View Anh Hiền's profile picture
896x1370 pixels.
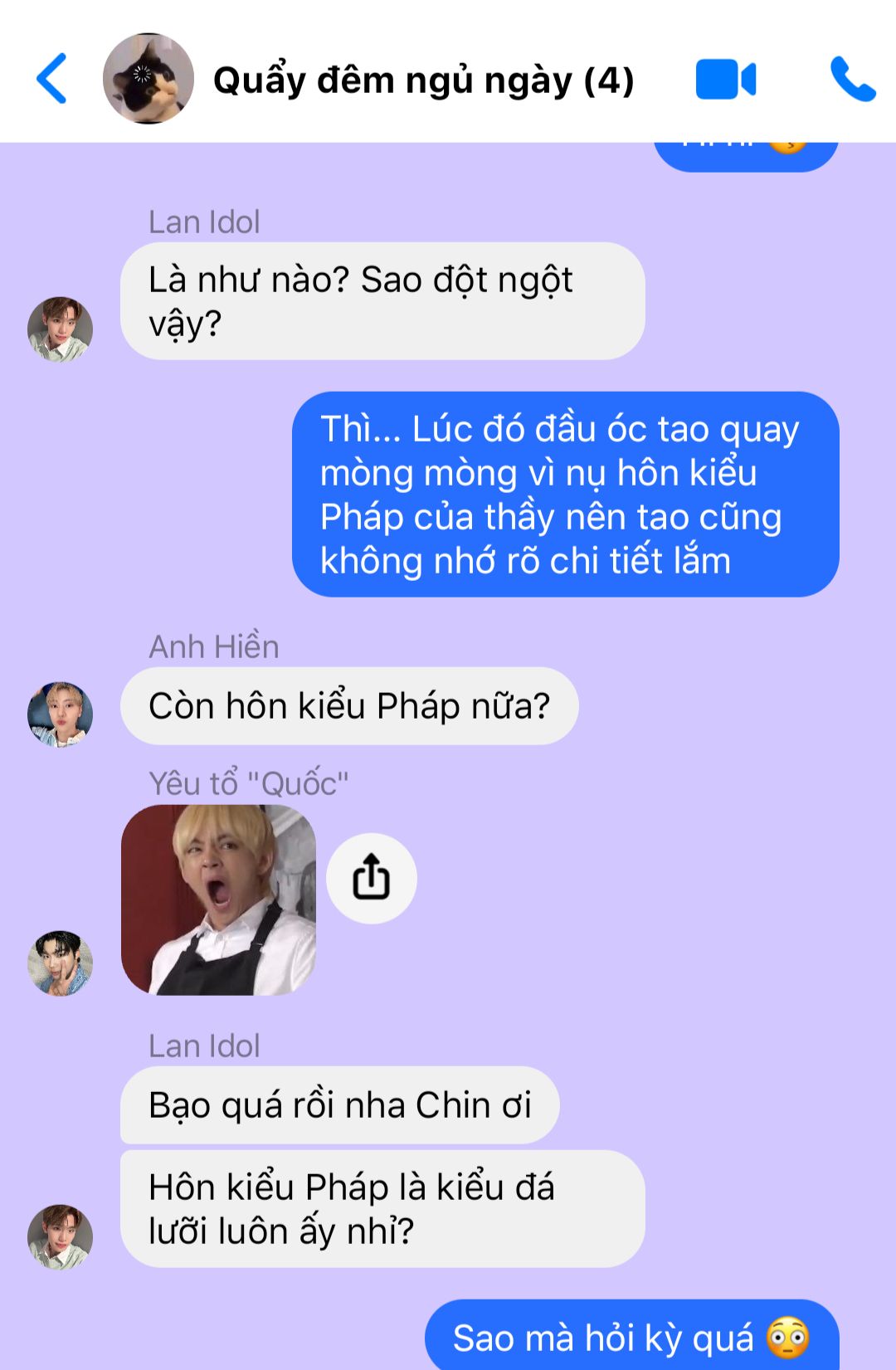[60, 714]
